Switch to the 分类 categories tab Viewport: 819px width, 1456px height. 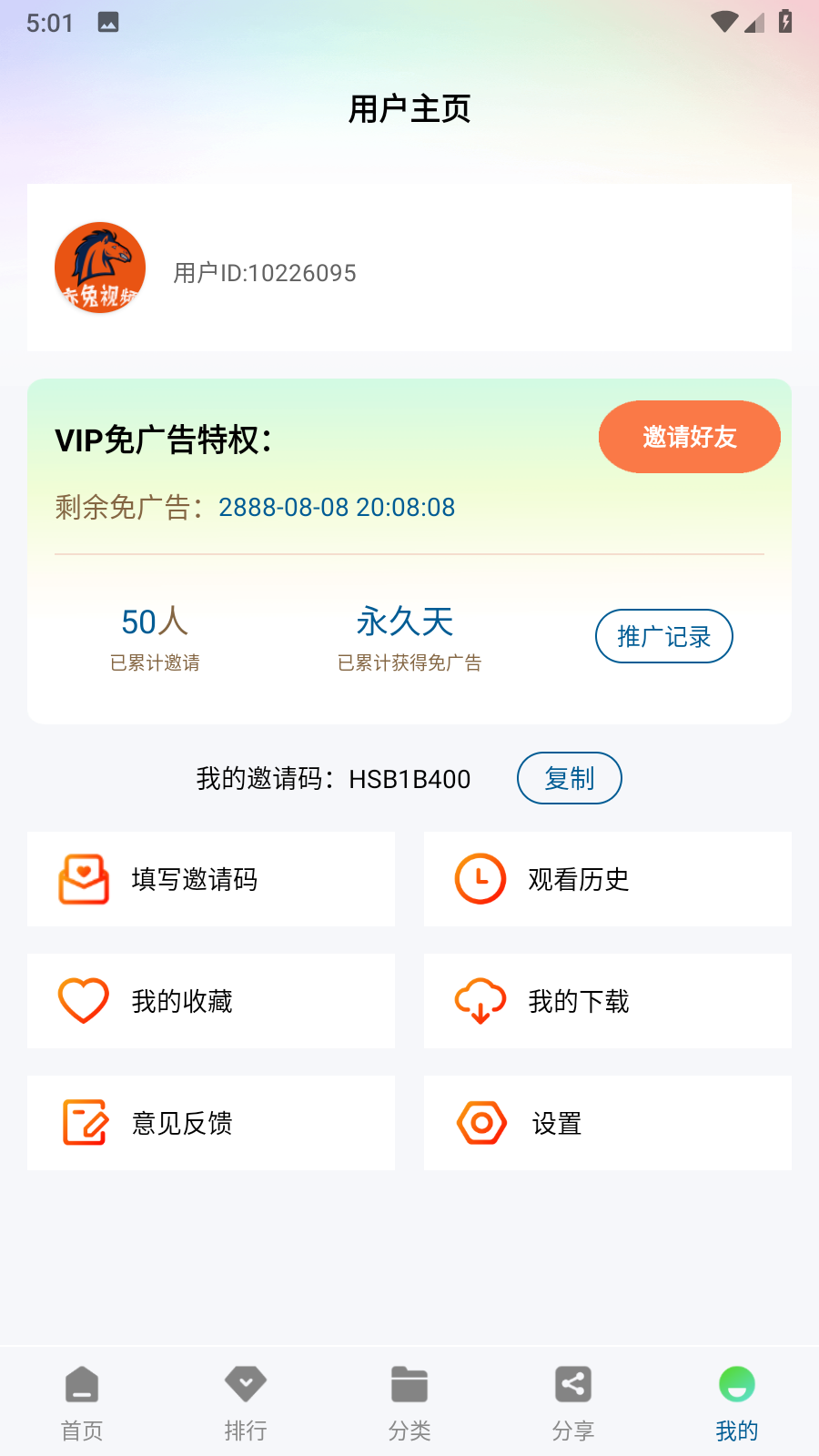coord(409,1403)
